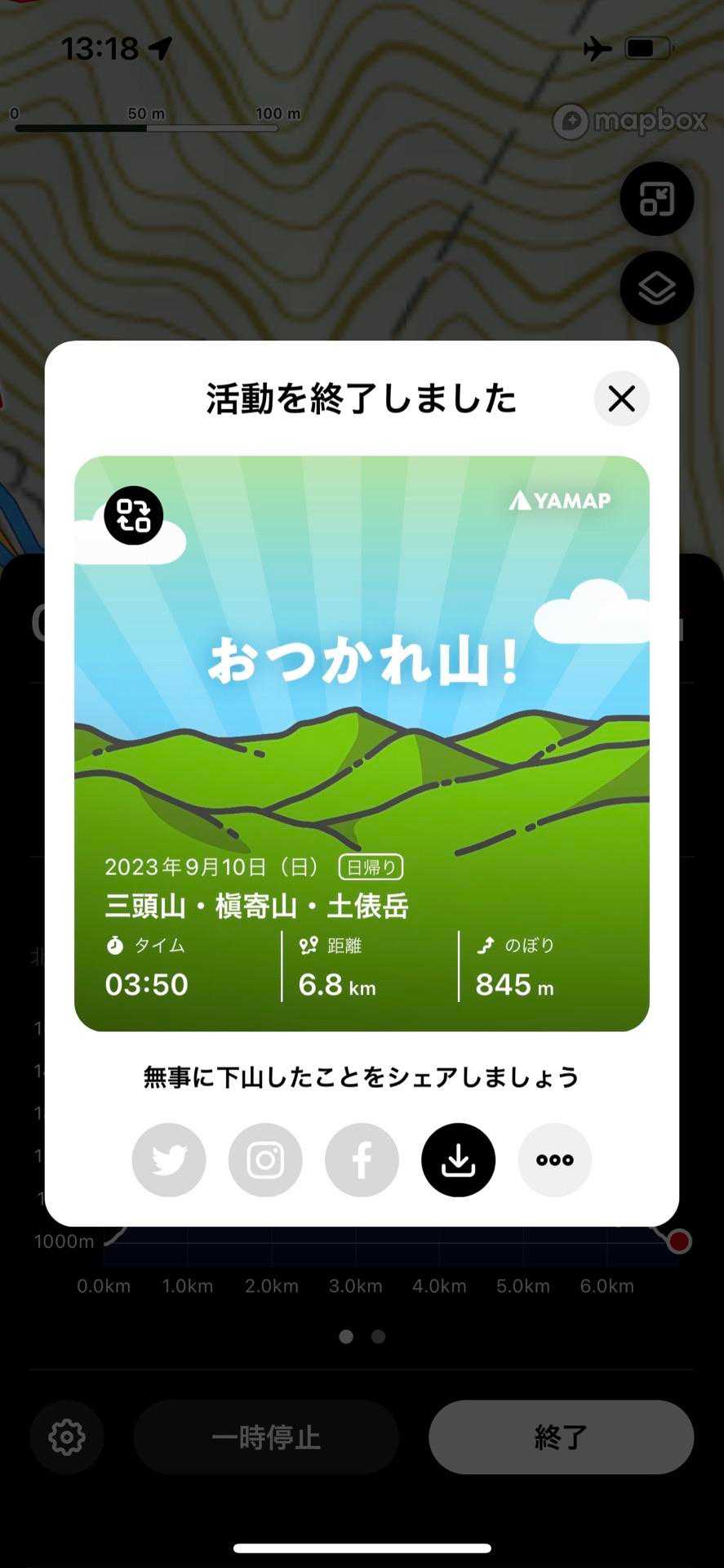Close the activity finished dialog

click(x=621, y=399)
